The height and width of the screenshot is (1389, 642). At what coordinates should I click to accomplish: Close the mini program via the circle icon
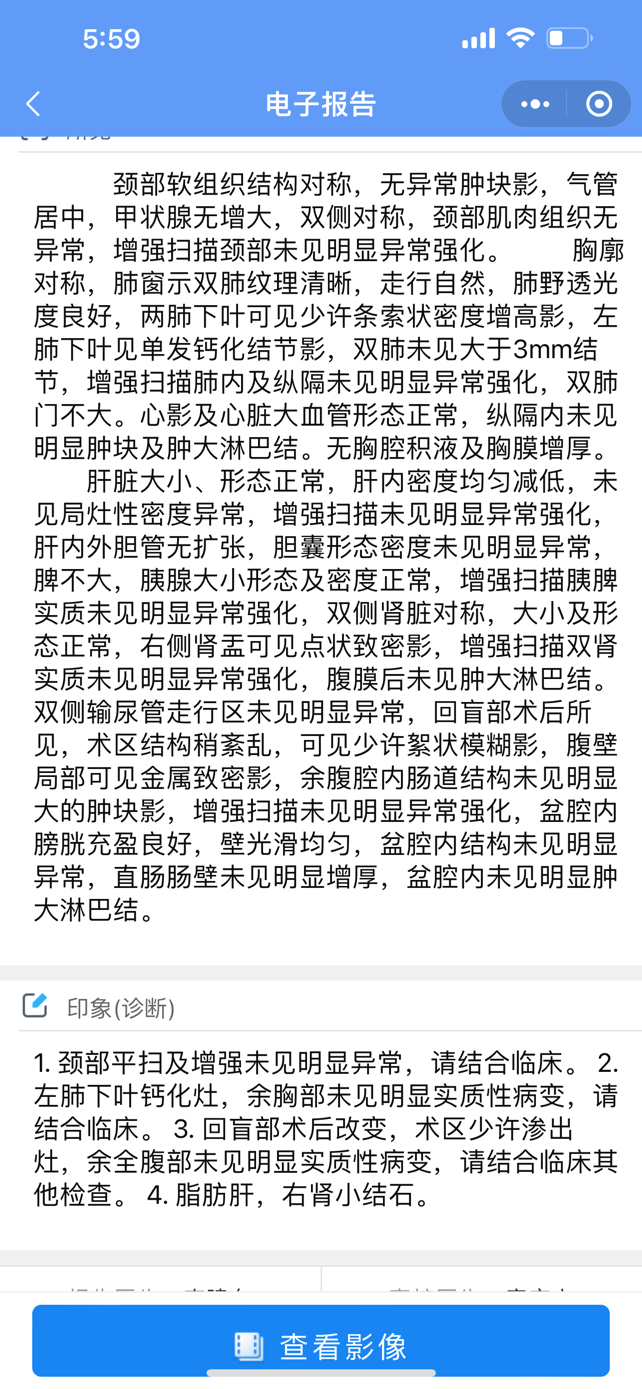tap(599, 104)
